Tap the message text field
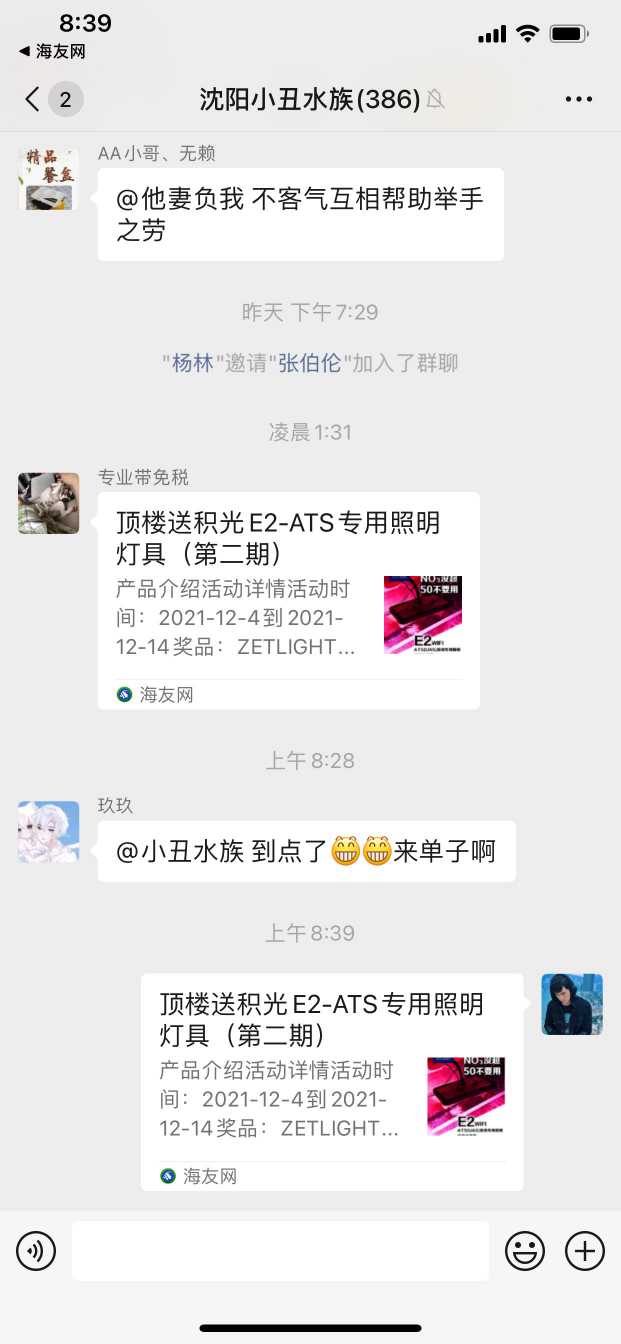The height and width of the screenshot is (1344, 621). [x=280, y=1251]
